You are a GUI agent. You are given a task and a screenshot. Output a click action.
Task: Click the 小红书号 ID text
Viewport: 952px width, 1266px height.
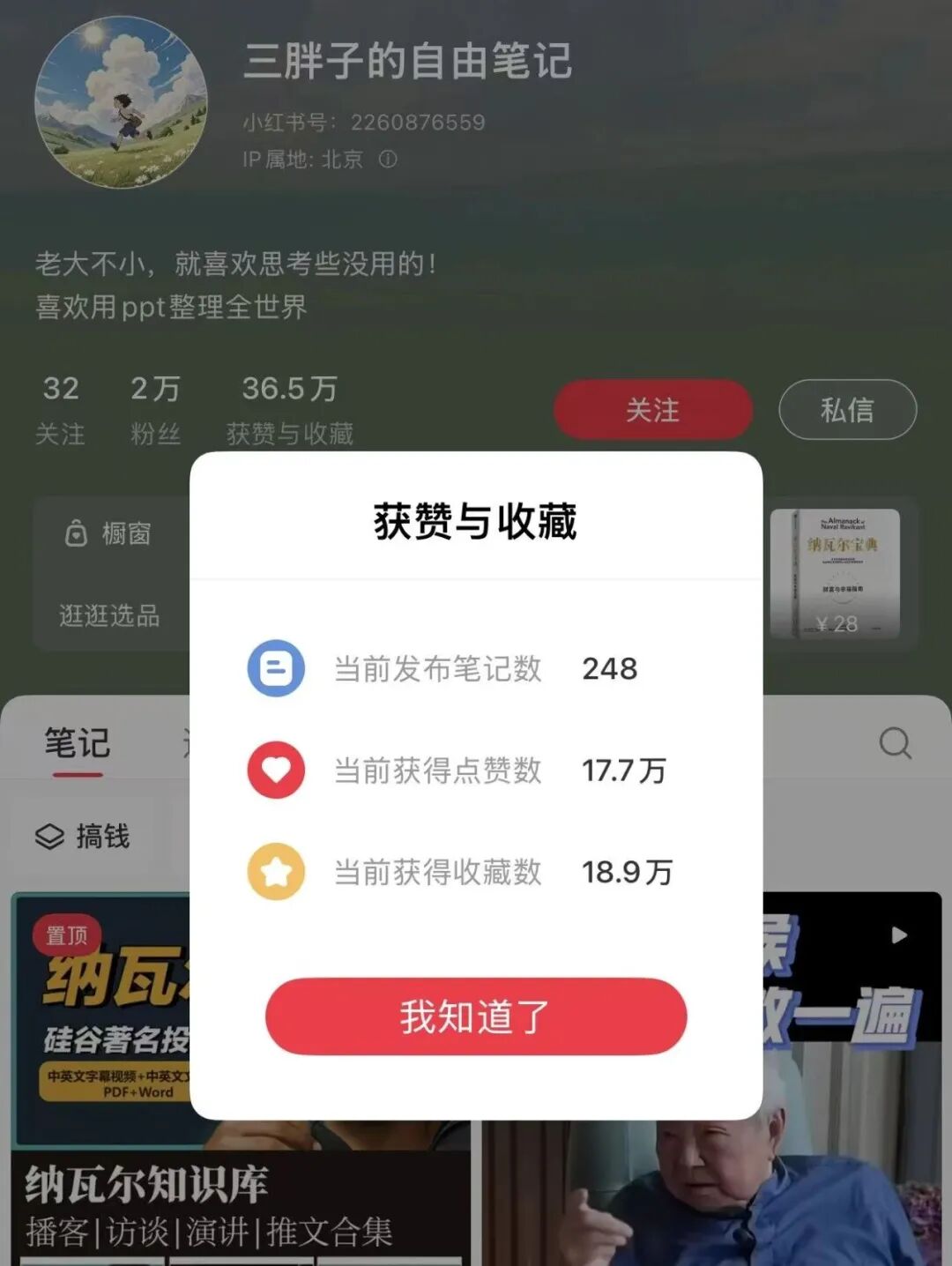click(363, 122)
